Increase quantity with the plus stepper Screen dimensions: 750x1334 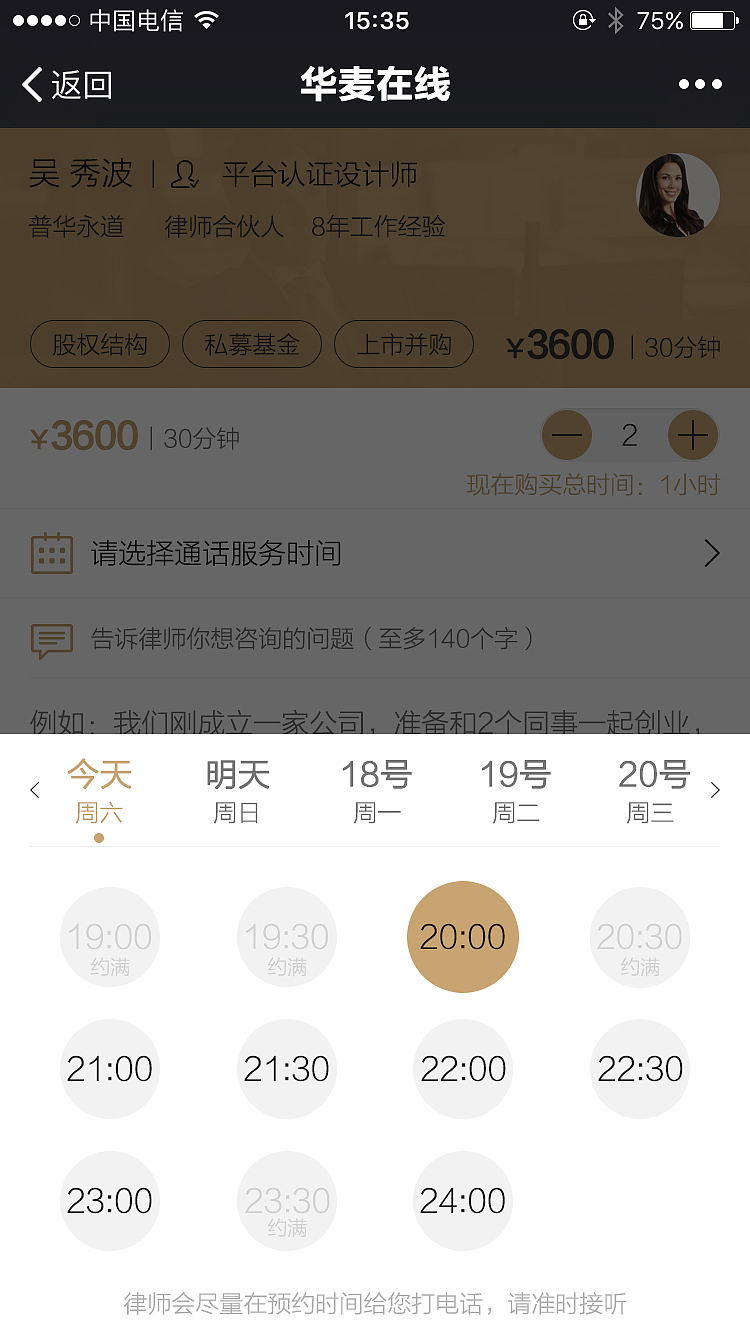[x=693, y=435]
